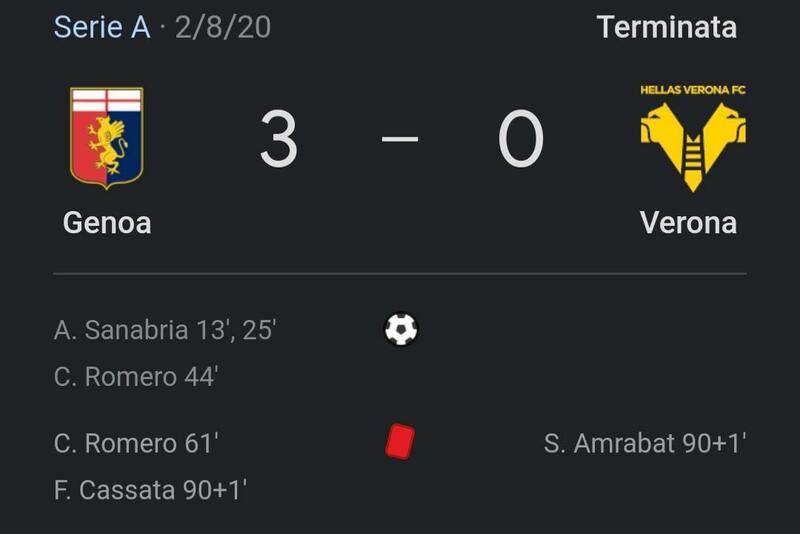The width and height of the screenshot is (800, 534).
Task: Open the Serie A league link
Action: click(x=101, y=27)
